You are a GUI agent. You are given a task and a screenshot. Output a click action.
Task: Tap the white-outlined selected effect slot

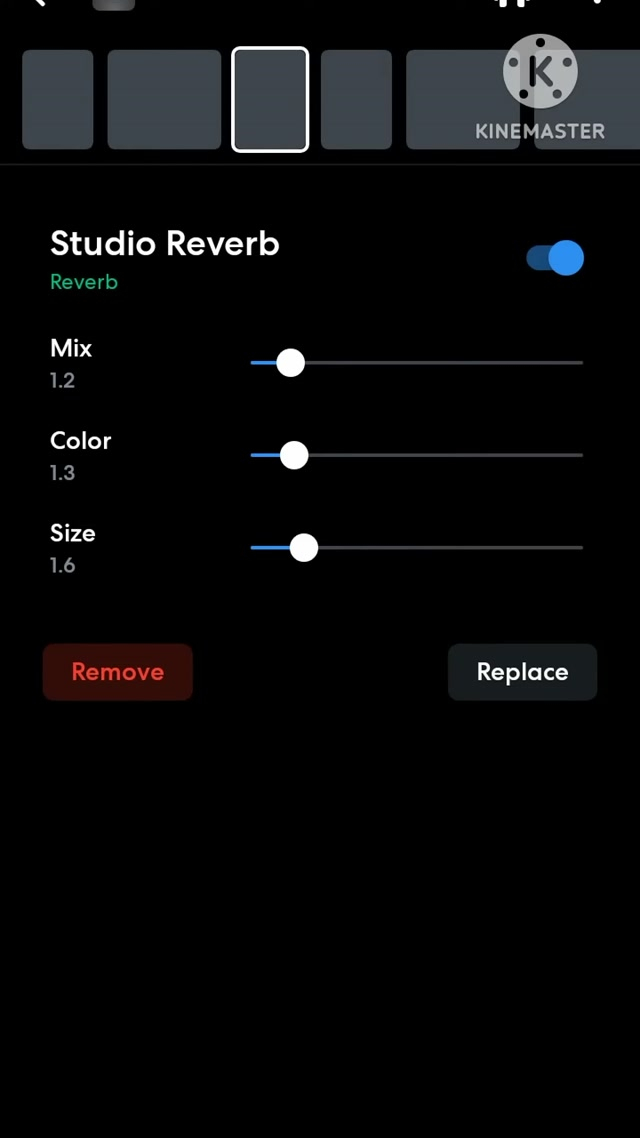270,99
